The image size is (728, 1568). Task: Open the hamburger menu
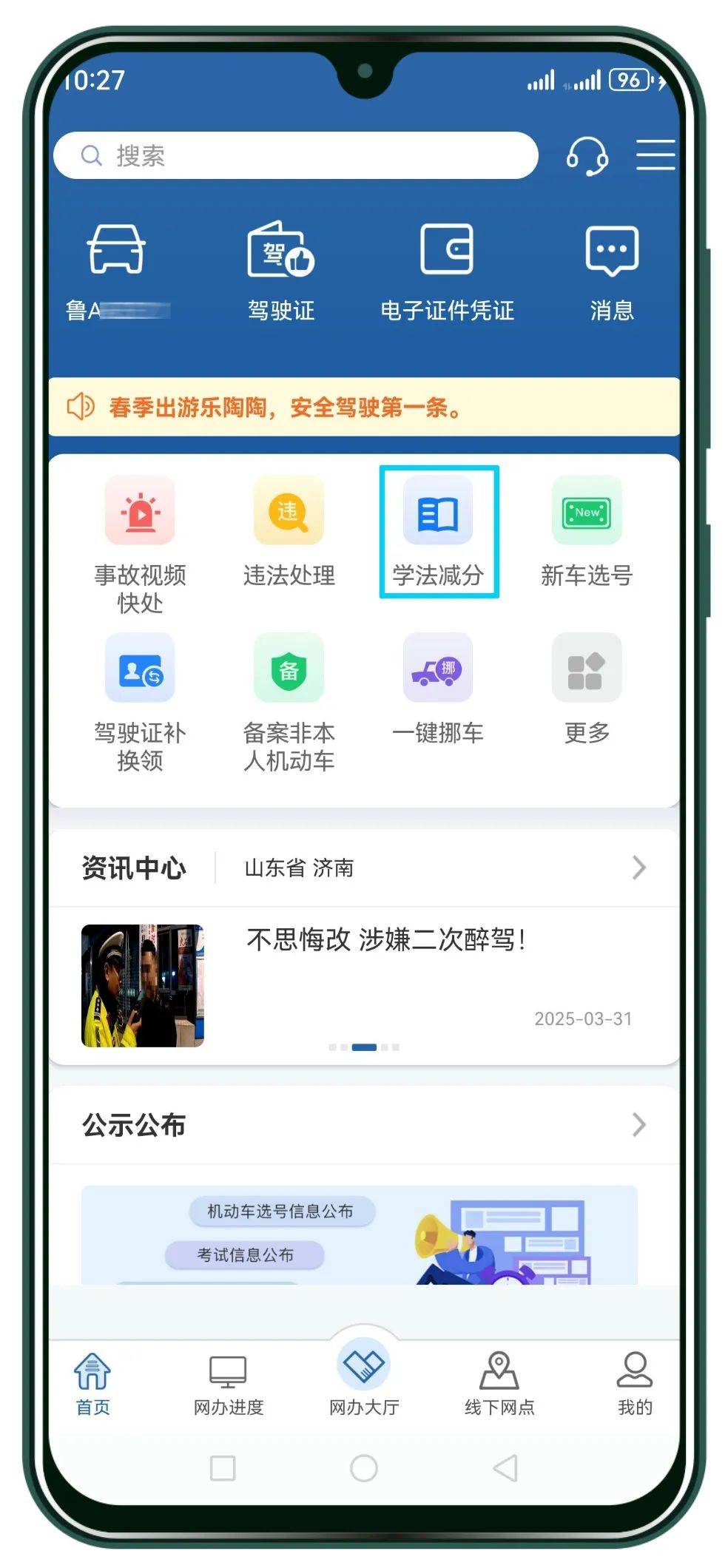[655, 155]
